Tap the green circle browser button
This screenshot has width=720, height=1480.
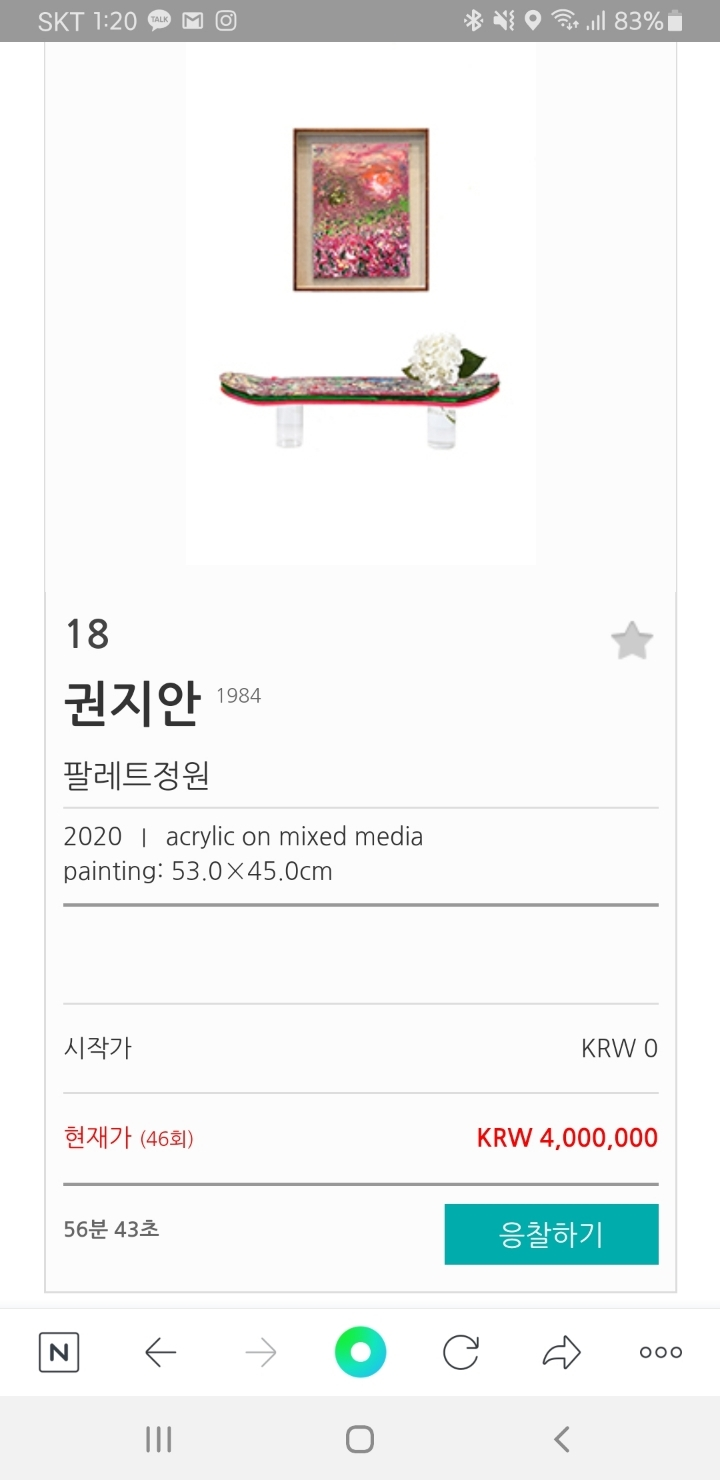pos(360,1353)
